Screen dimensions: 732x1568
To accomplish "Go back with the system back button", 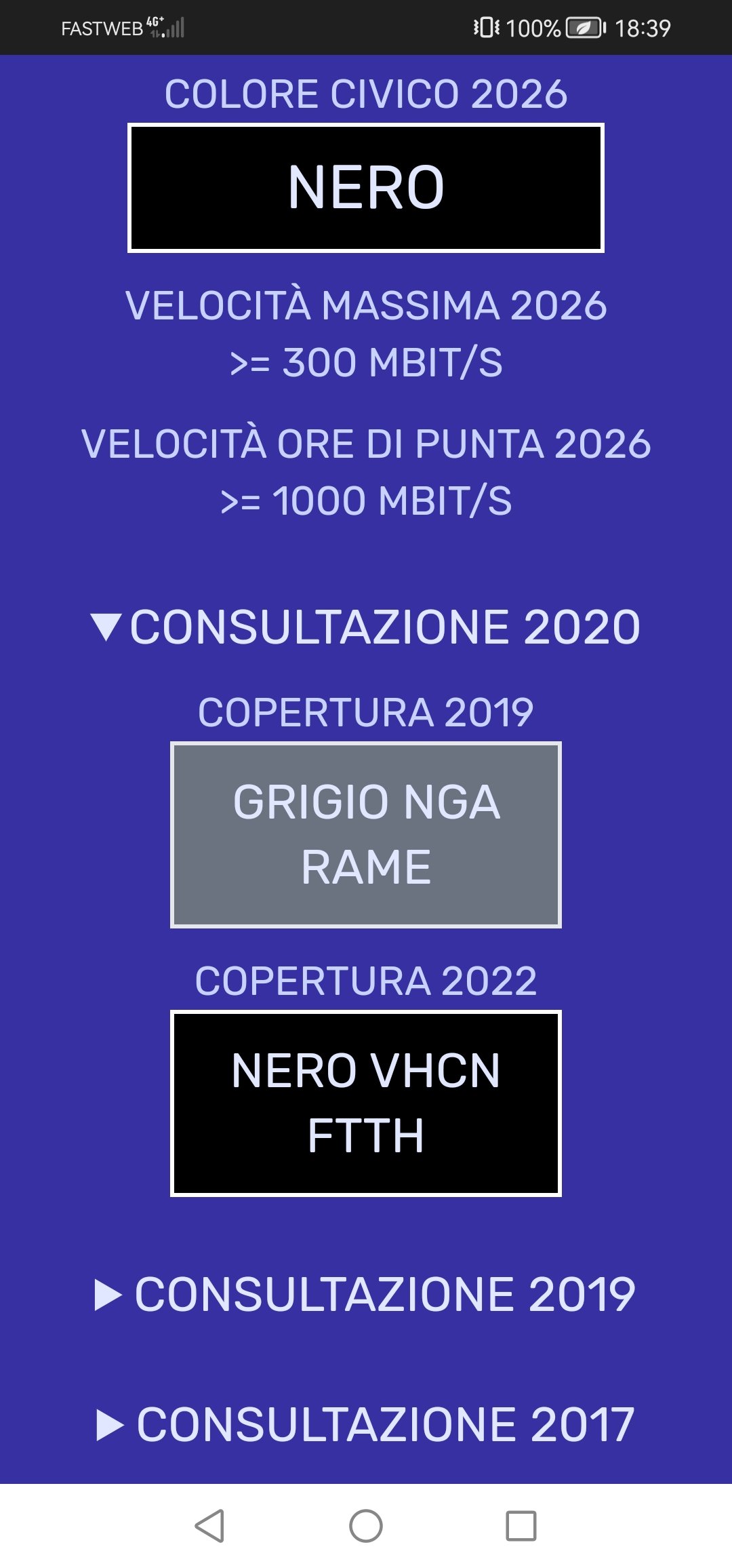I will (209, 1526).
